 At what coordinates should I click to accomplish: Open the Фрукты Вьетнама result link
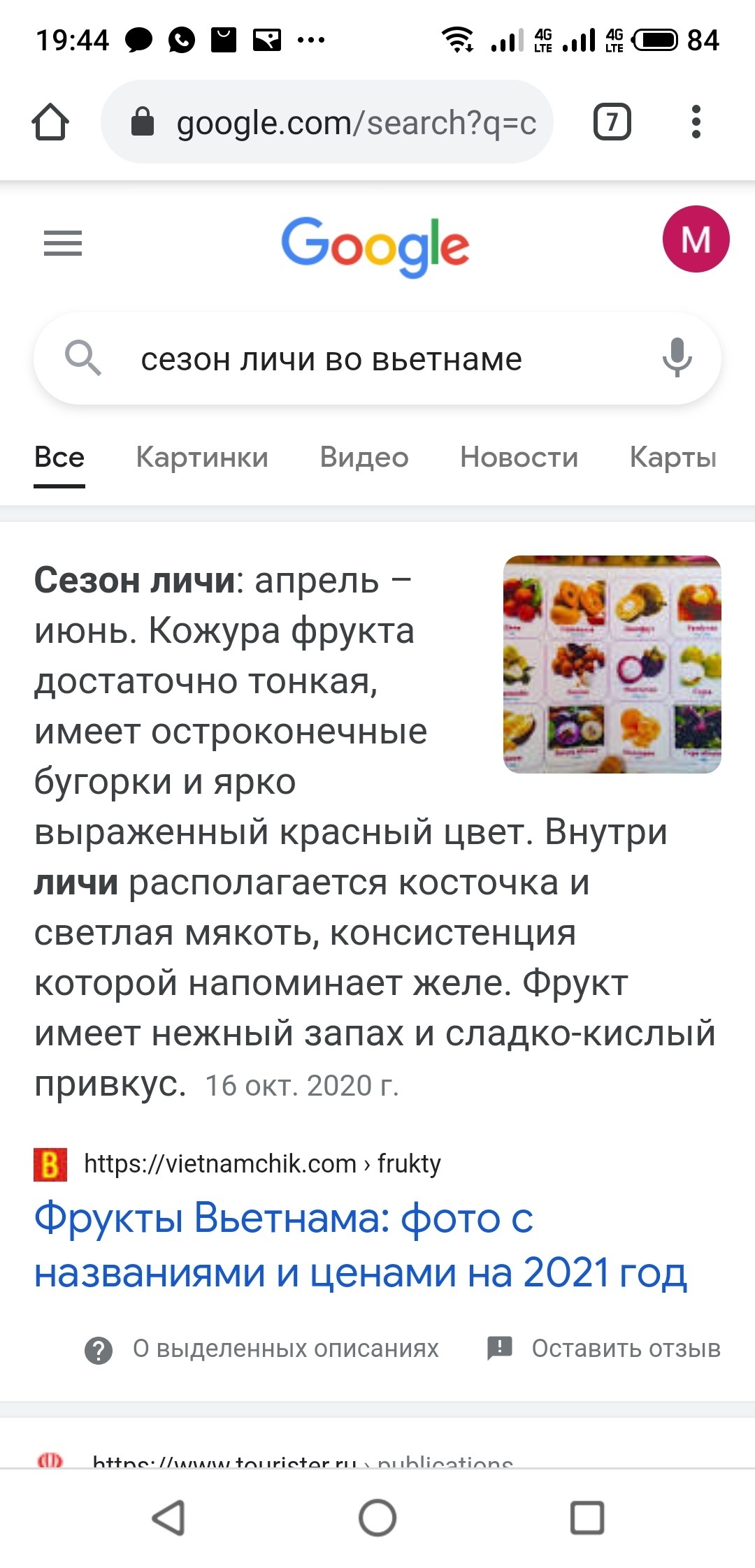coord(360,1244)
